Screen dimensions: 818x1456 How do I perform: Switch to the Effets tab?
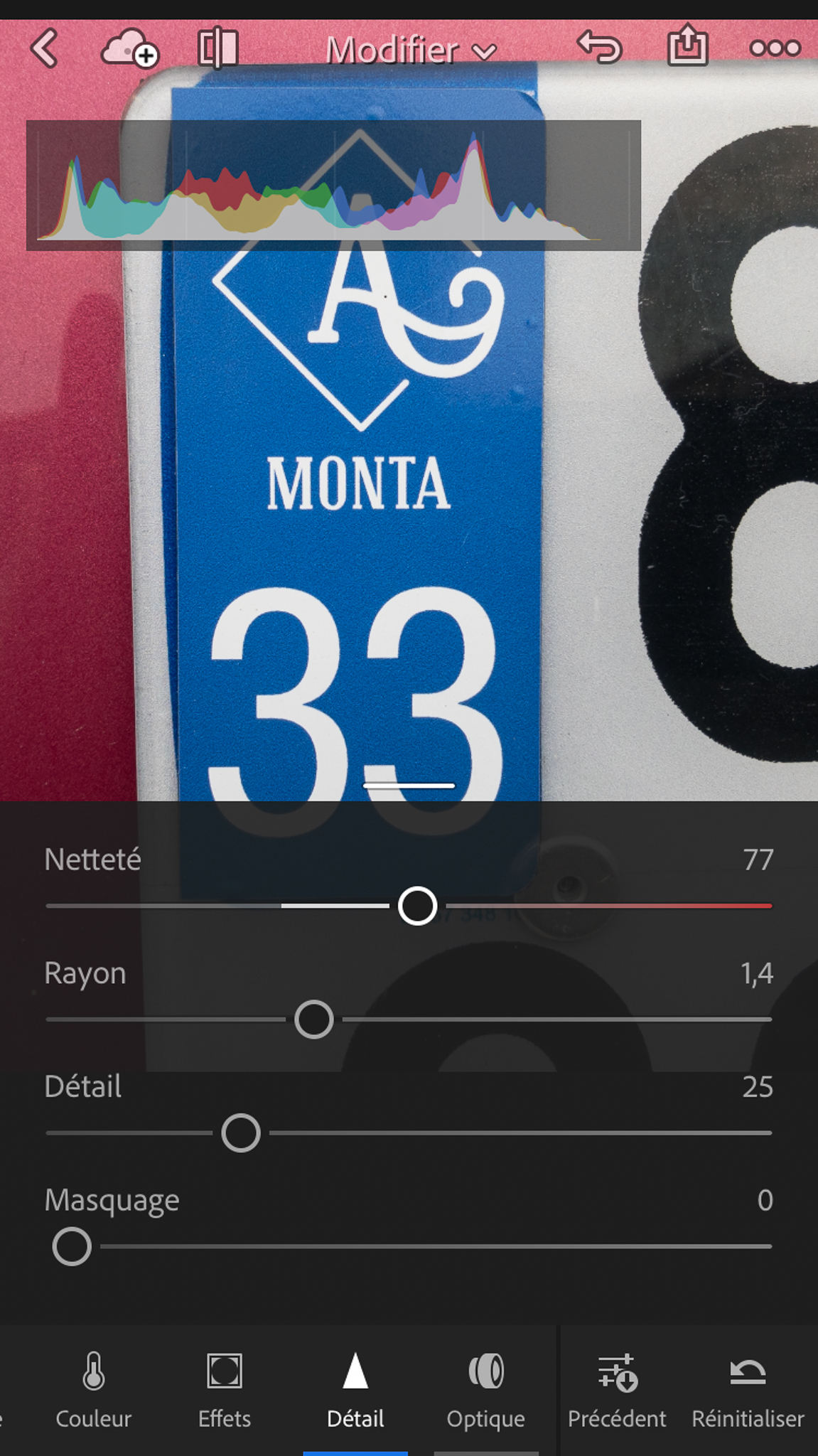coord(225,1390)
